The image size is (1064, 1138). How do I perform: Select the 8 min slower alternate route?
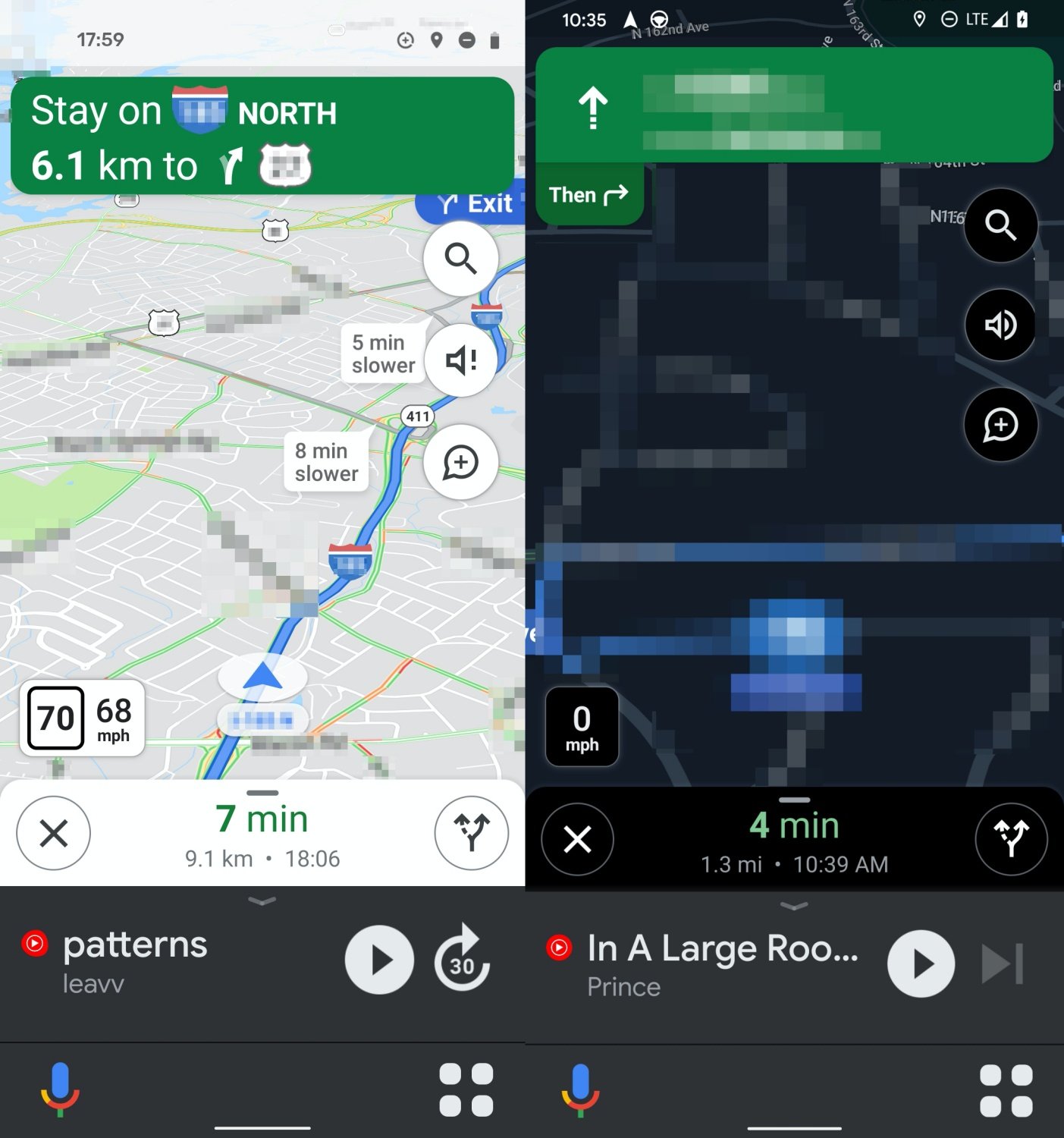[326, 462]
